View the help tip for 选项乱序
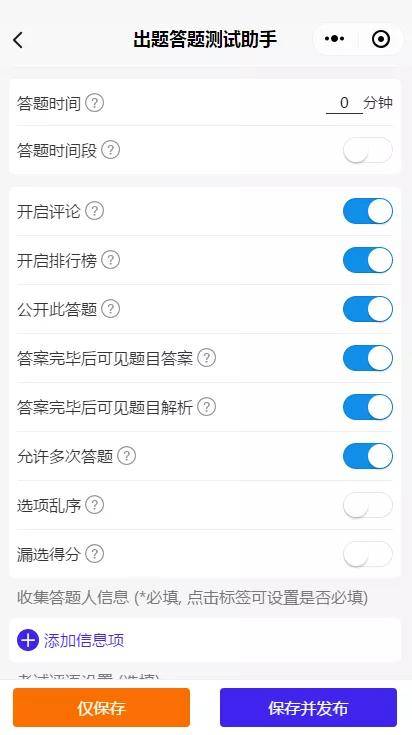The image size is (412, 735). (95, 505)
